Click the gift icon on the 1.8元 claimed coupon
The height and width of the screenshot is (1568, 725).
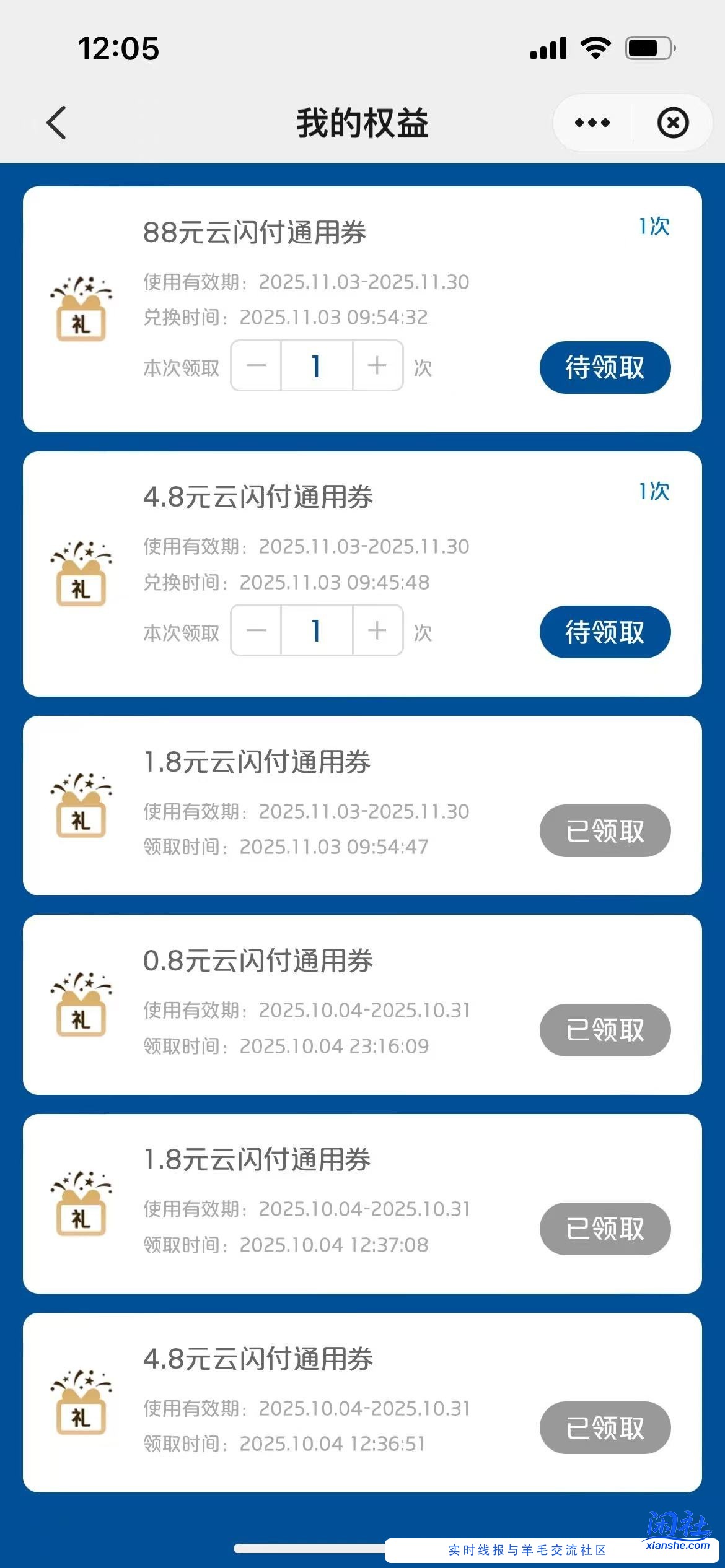(x=81, y=808)
